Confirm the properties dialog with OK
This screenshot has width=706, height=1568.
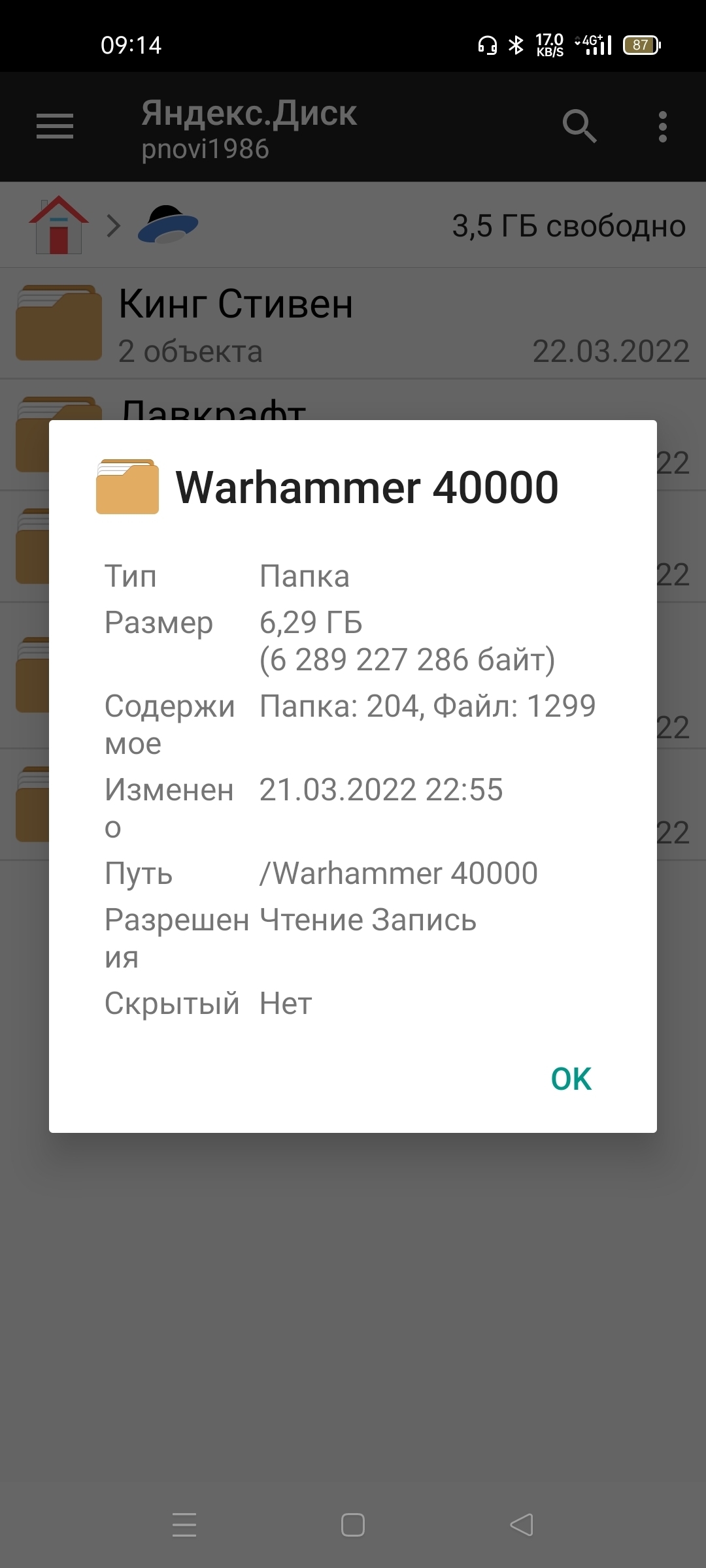[x=571, y=1079]
